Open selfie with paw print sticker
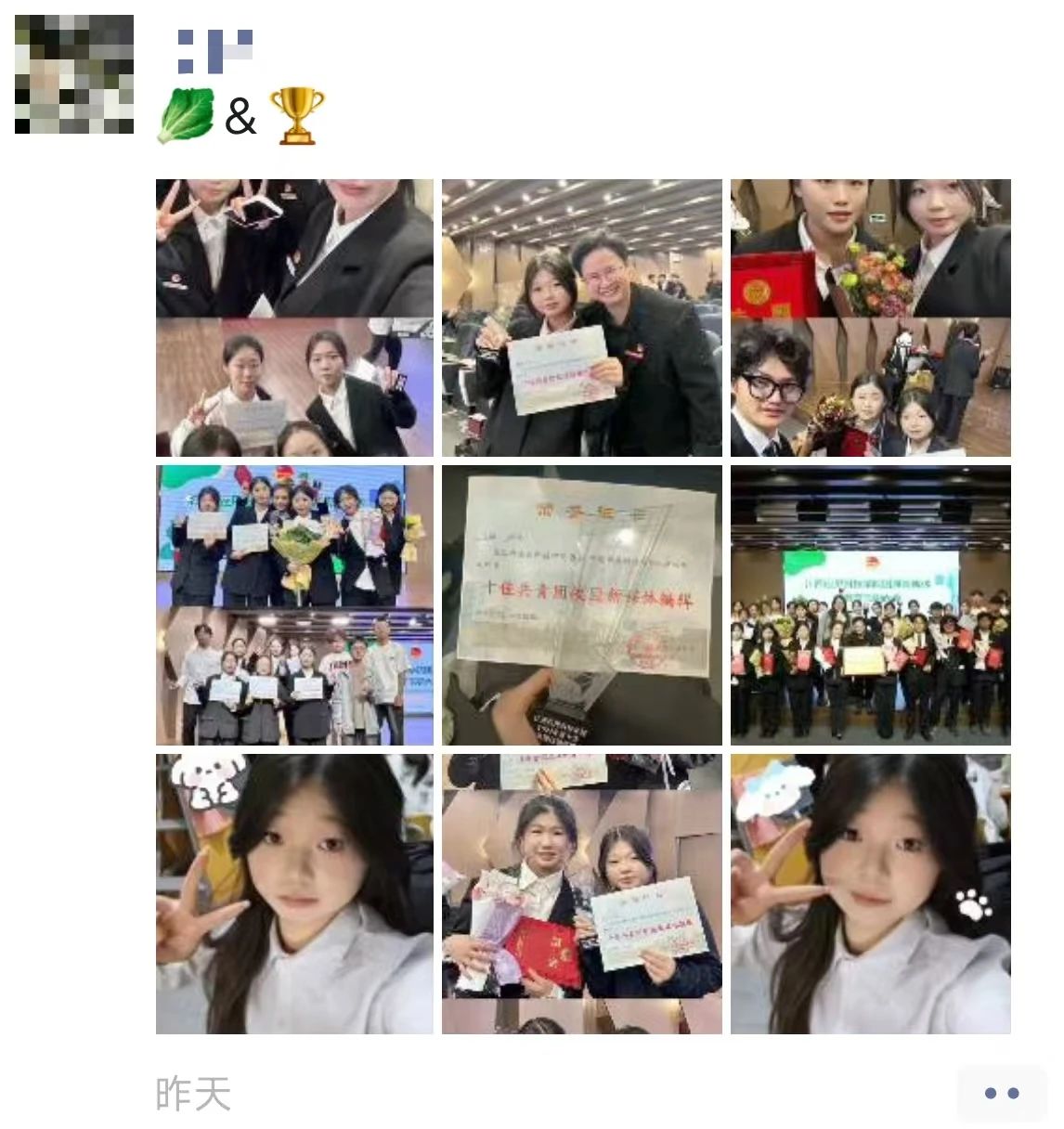1064x1129 pixels. tap(870, 893)
